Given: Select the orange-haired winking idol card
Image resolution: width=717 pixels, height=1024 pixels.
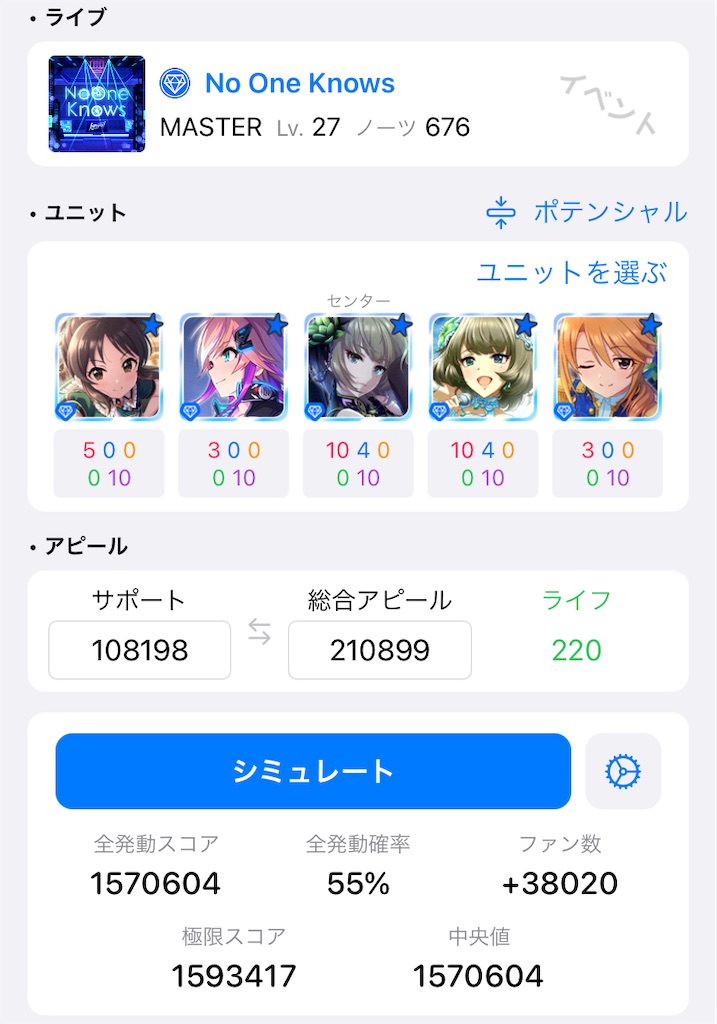Looking at the screenshot, I should click(607, 367).
